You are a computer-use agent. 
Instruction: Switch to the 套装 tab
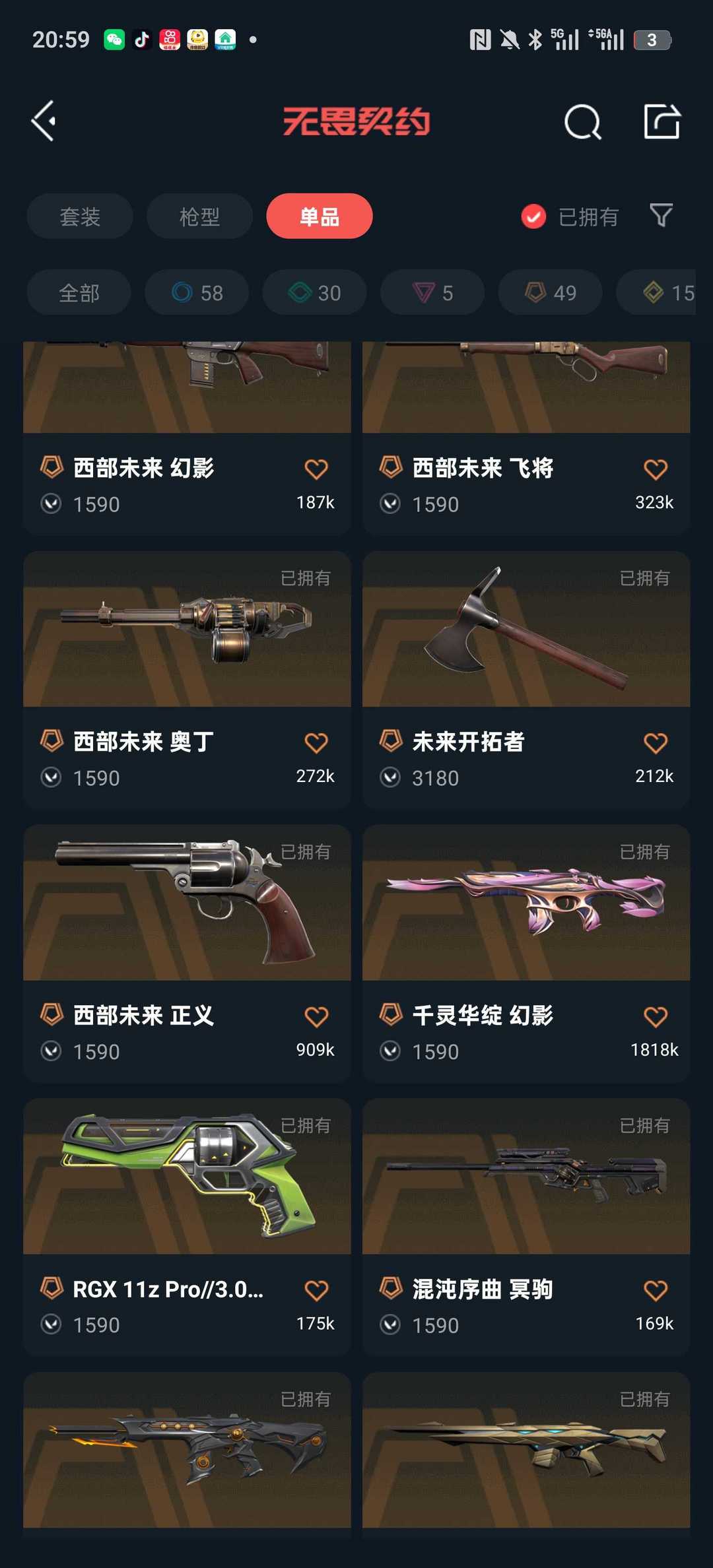click(80, 216)
